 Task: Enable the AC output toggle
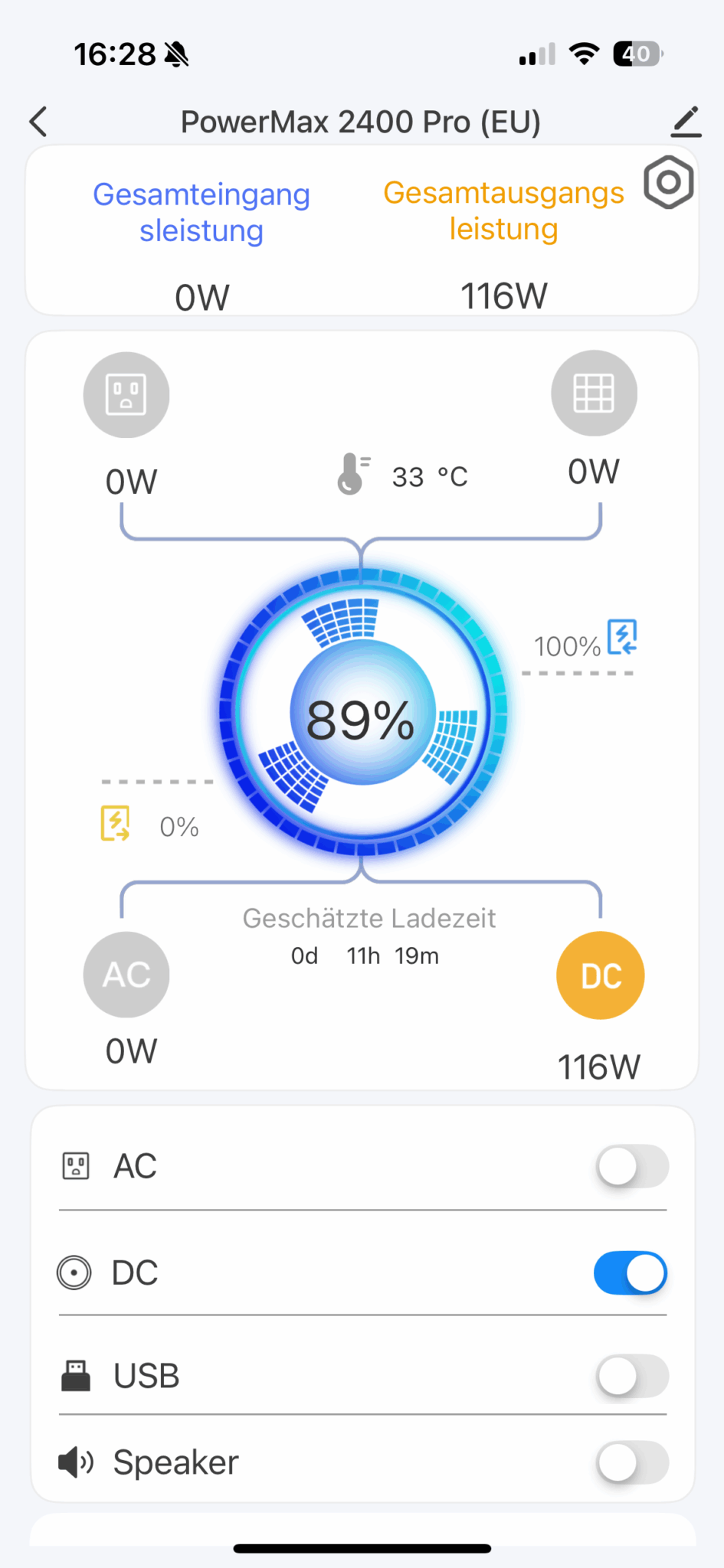(631, 1165)
